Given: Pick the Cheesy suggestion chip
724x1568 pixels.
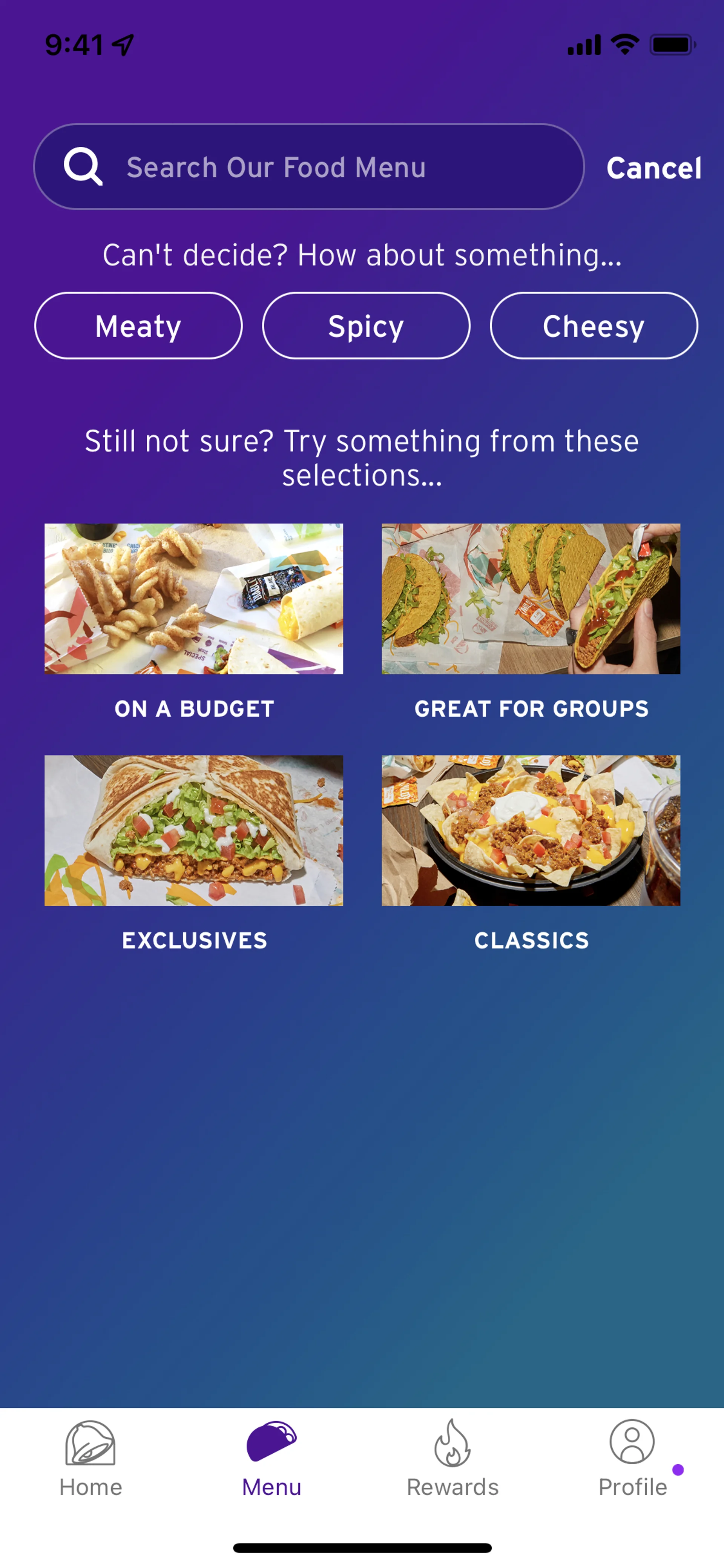Looking at the screenshot, I should pyautogui.click(x=594, y=326).
